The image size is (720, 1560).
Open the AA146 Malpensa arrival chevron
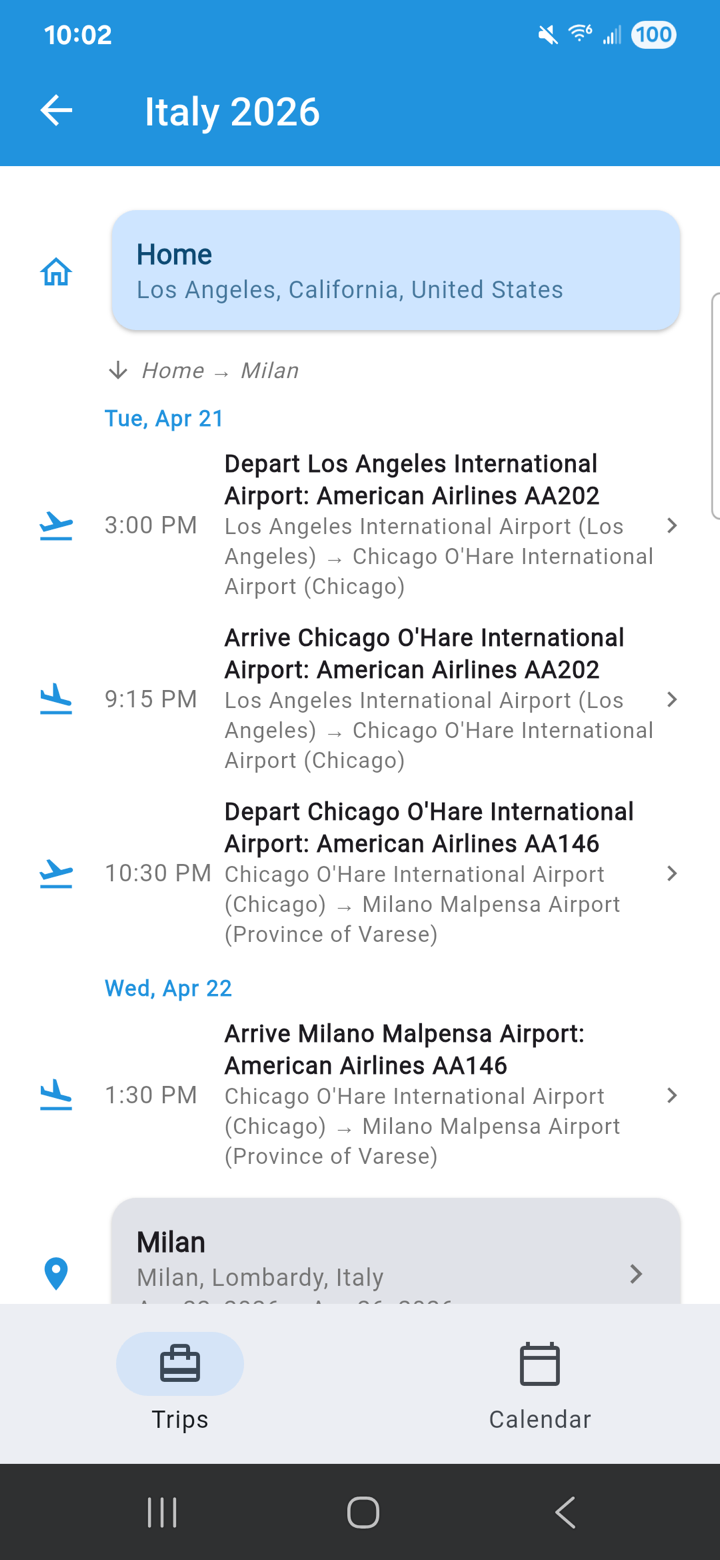[671, 1095]
